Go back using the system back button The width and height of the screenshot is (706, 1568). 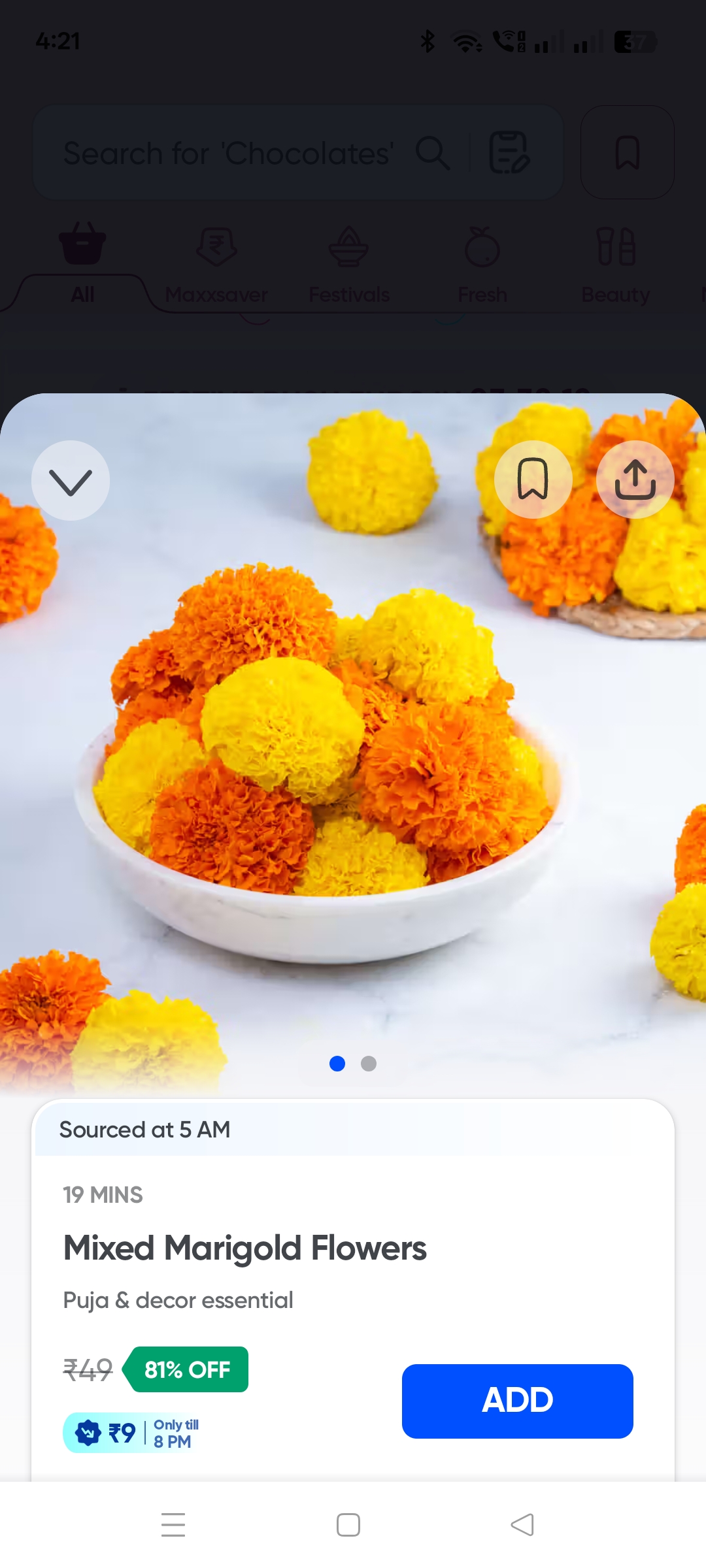coord(522,1525)
